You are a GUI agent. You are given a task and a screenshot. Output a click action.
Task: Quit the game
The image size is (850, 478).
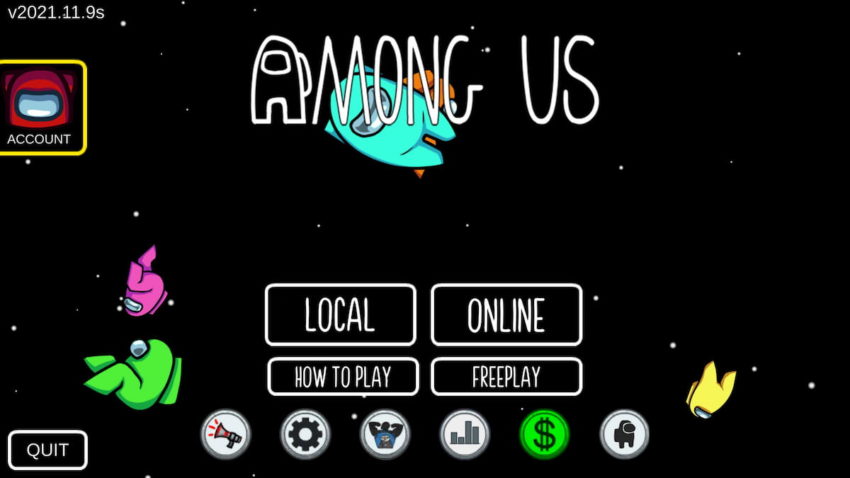click(x=47, y=450)
